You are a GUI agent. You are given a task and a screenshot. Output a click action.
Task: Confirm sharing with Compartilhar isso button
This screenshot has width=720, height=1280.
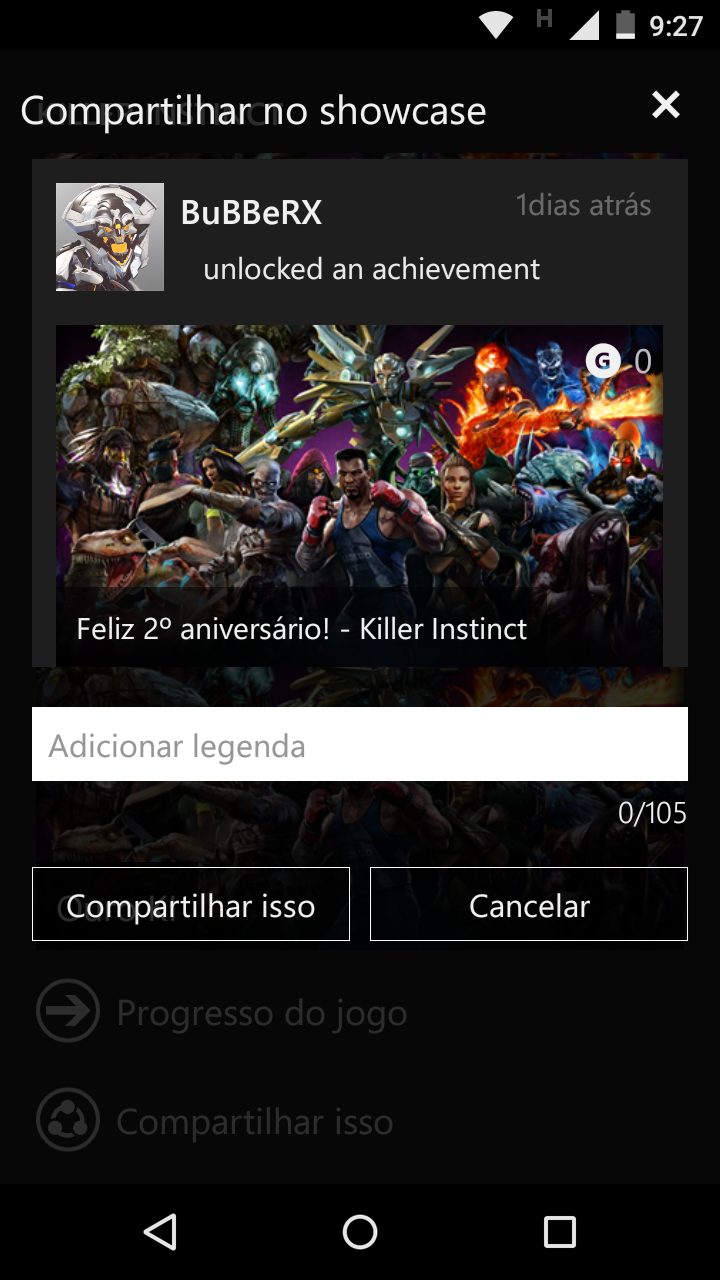point(191,904)
